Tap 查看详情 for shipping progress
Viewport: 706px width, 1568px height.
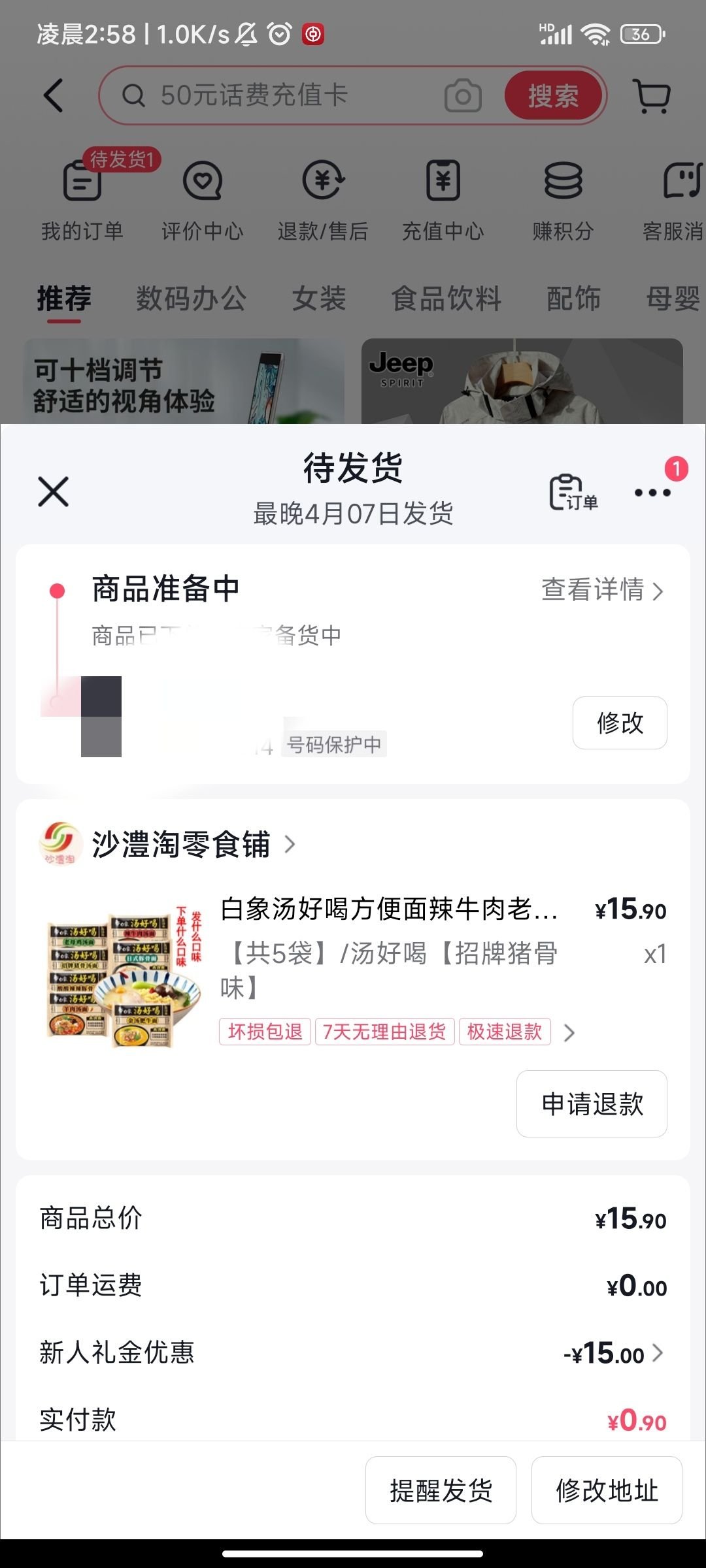(x=601, y=590)
